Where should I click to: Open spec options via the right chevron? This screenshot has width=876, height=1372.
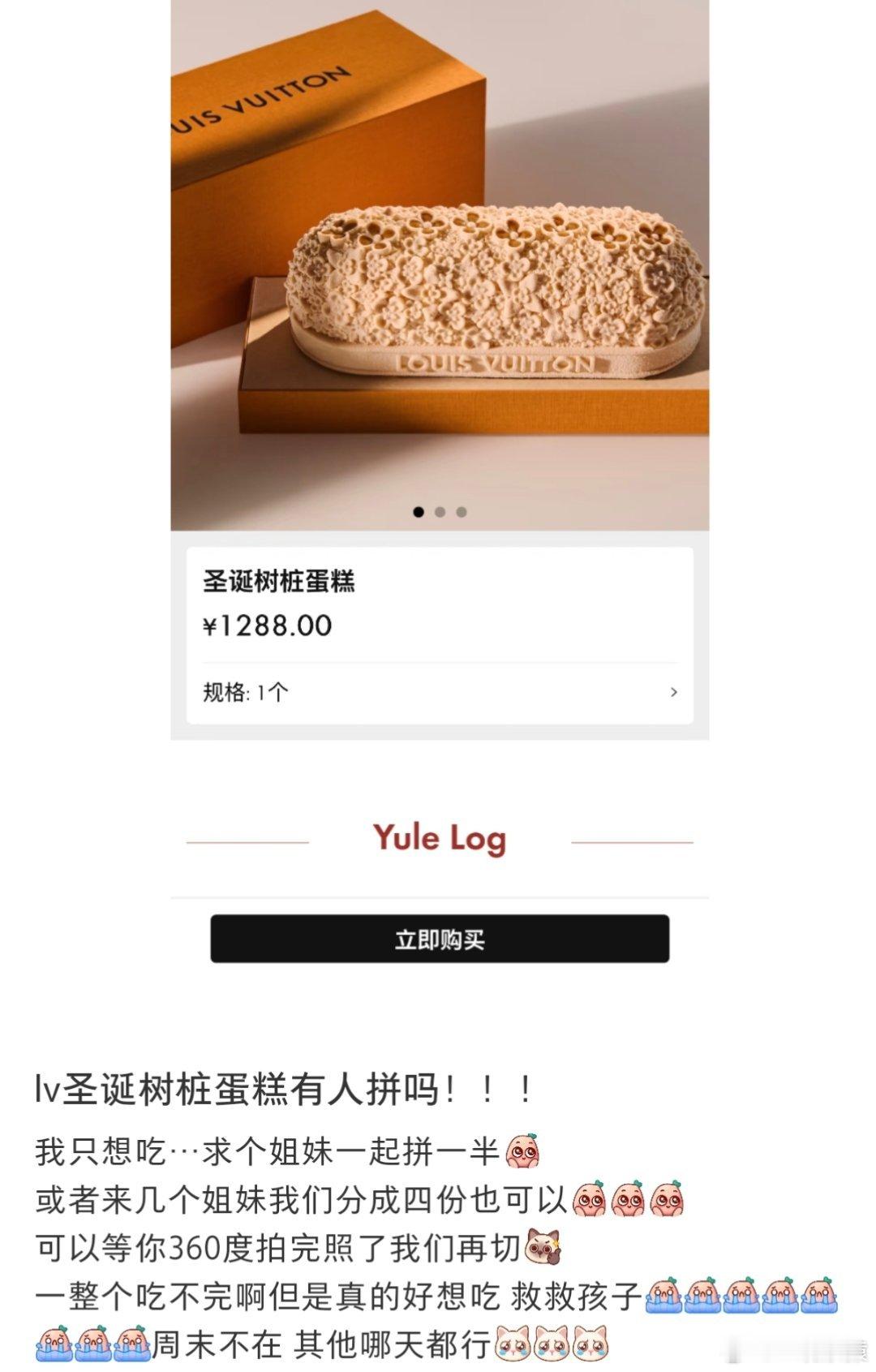(x=674, y=692)
